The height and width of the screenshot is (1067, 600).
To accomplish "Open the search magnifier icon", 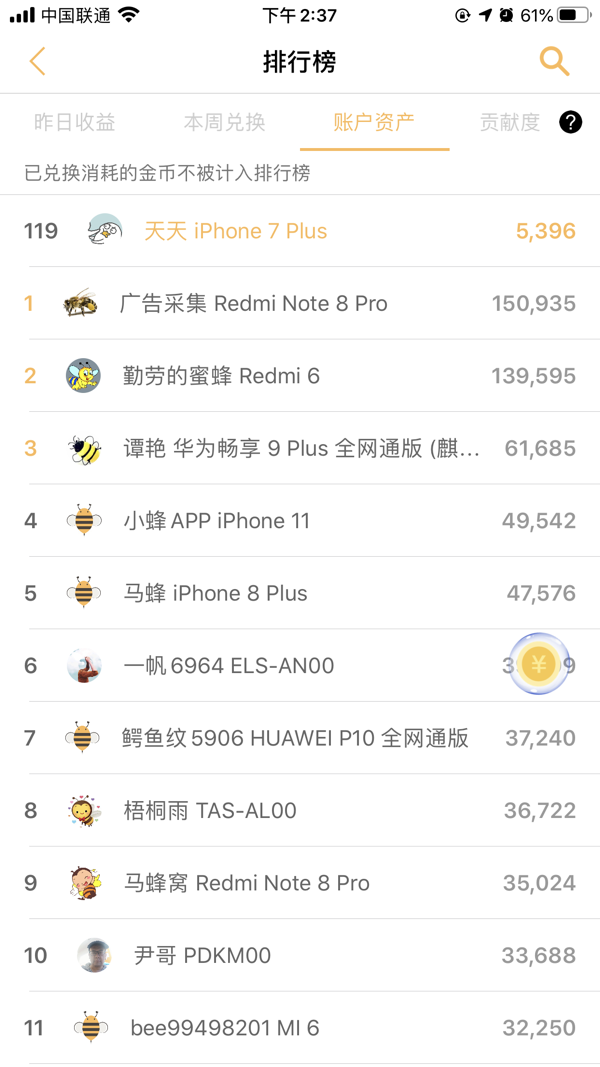I will [x=554, y=61].
